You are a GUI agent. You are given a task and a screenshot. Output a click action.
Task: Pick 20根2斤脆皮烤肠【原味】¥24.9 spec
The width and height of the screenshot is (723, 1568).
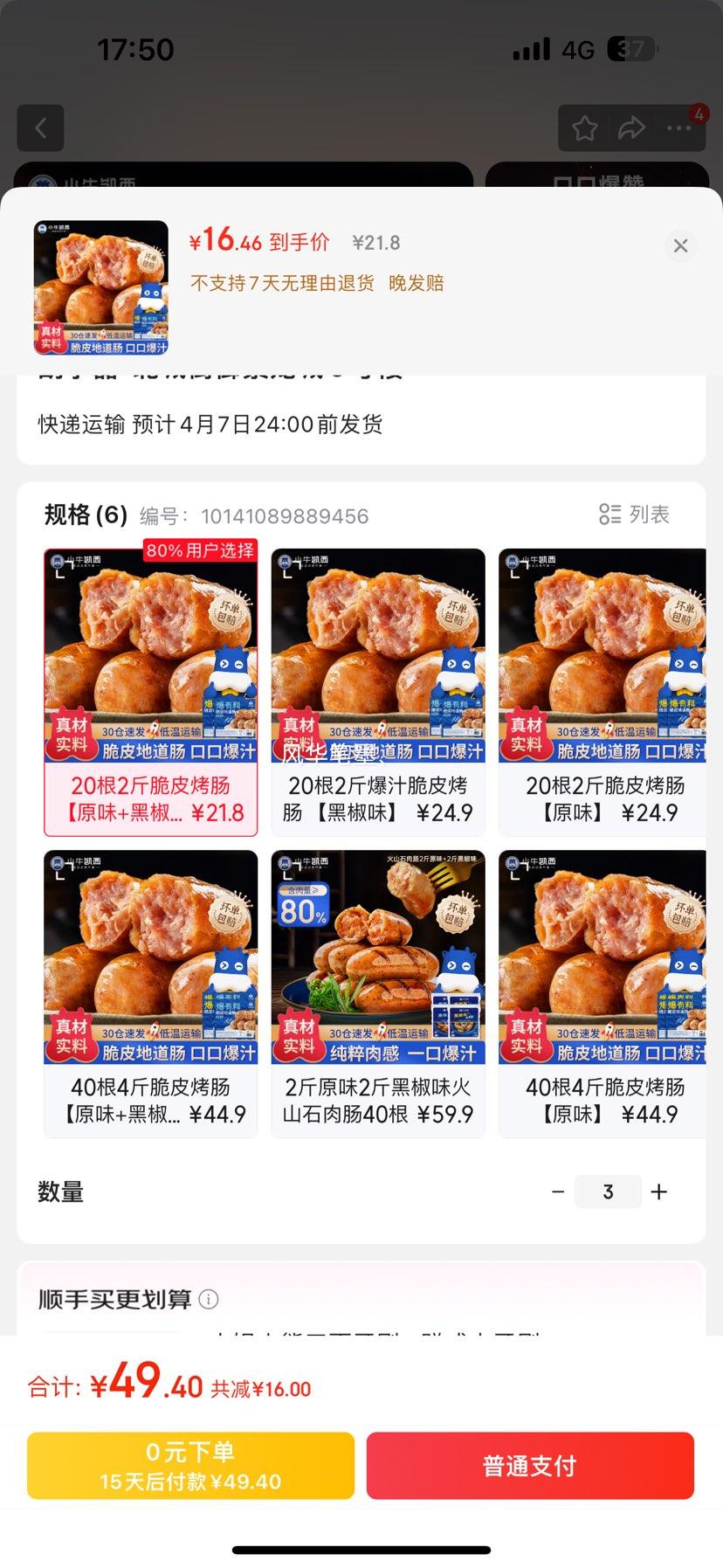(602, 691)
